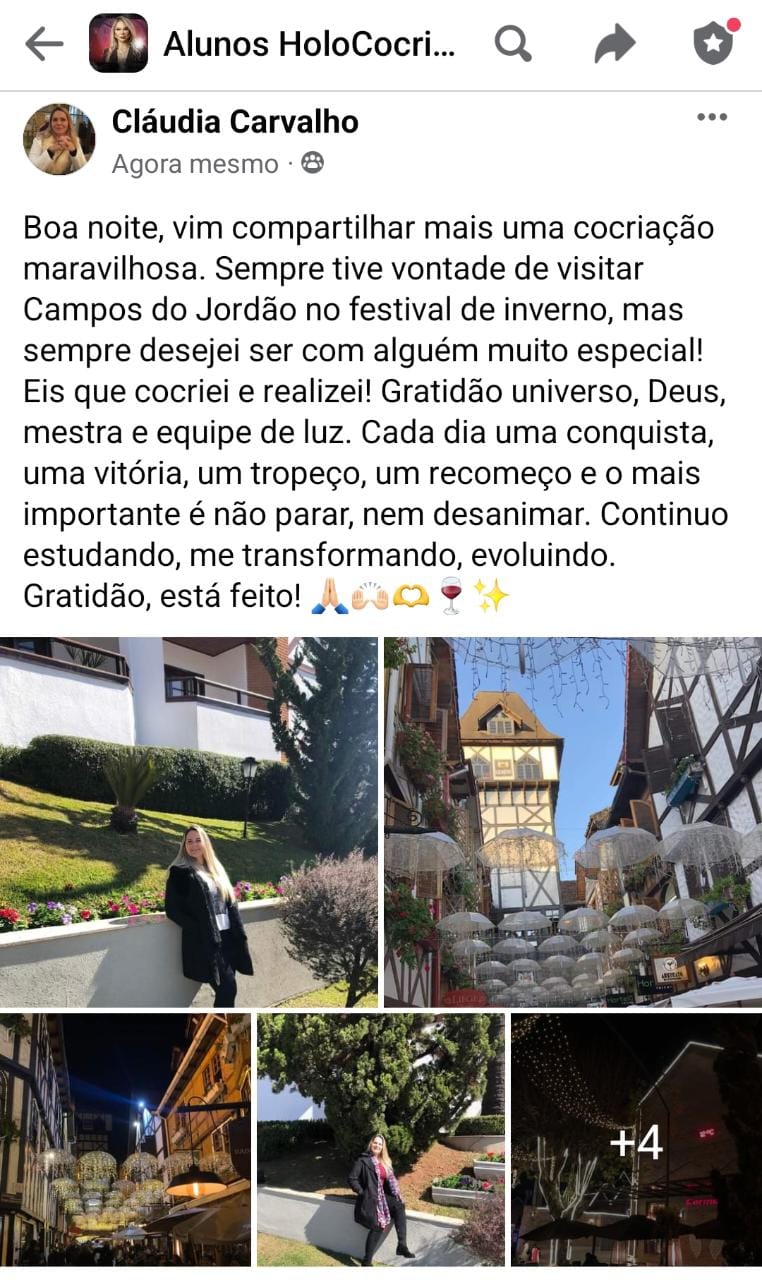
Task: Tap the Cláudia Carvalho name link
Action: [235, 122]
